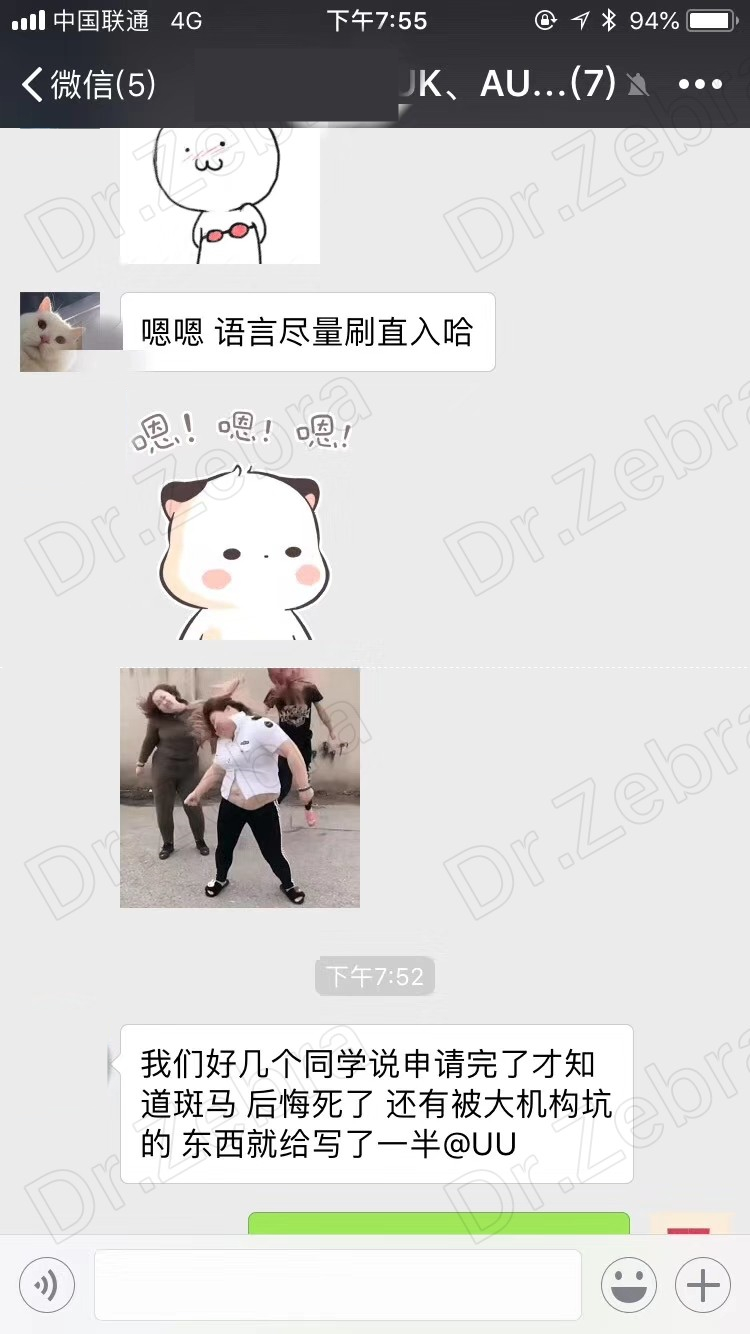View the dancing people image
The image size is (750, 1334).
click(x=240, y=788)
